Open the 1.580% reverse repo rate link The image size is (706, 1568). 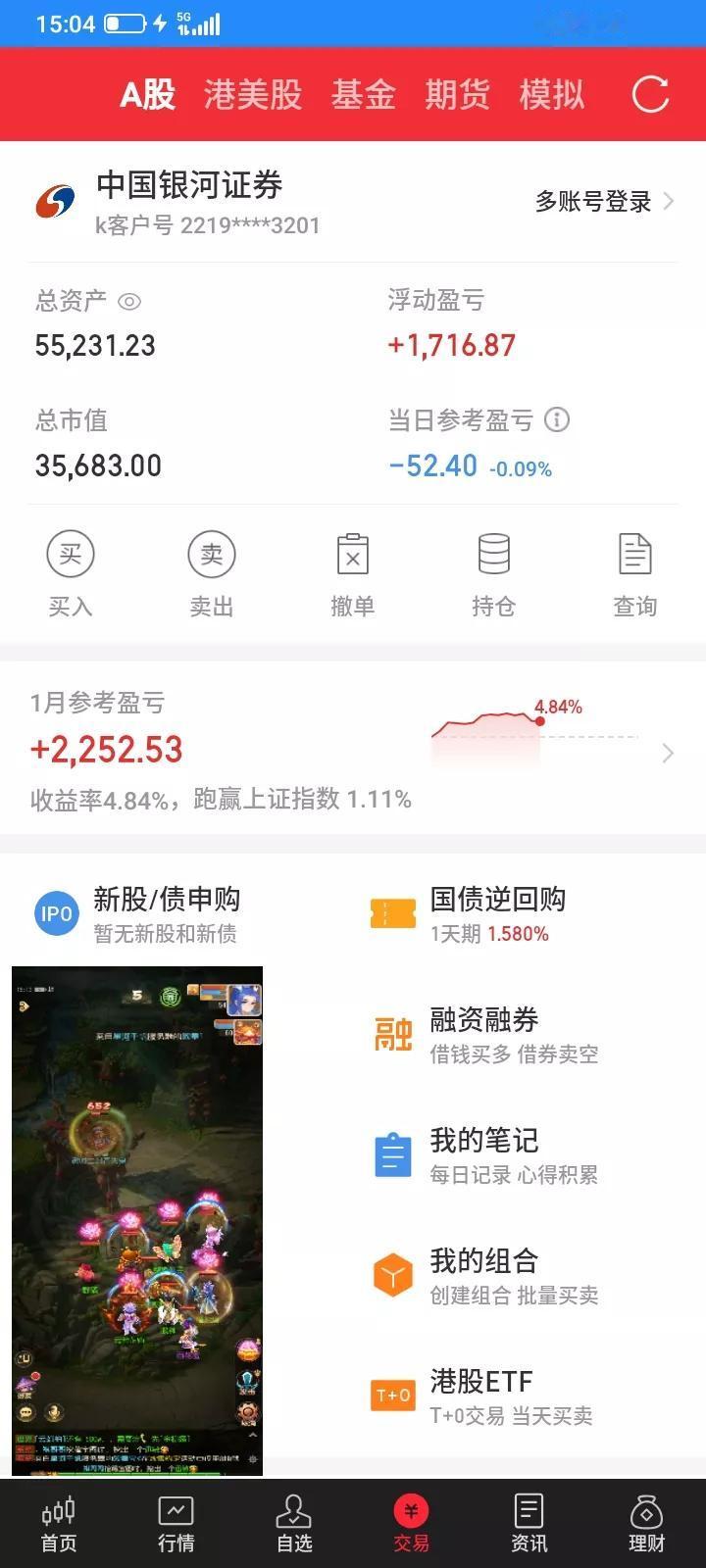517,934
